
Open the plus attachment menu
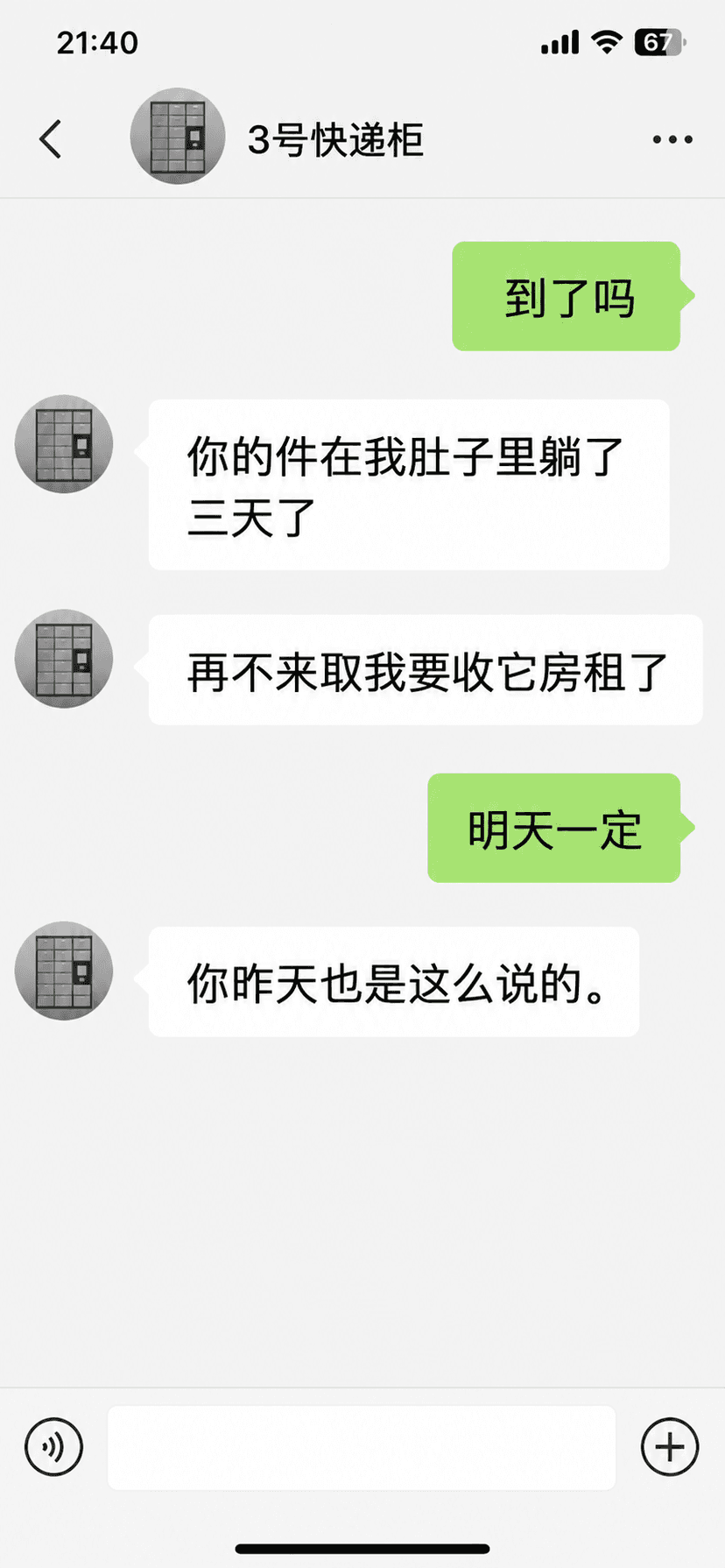point(670,1447)
